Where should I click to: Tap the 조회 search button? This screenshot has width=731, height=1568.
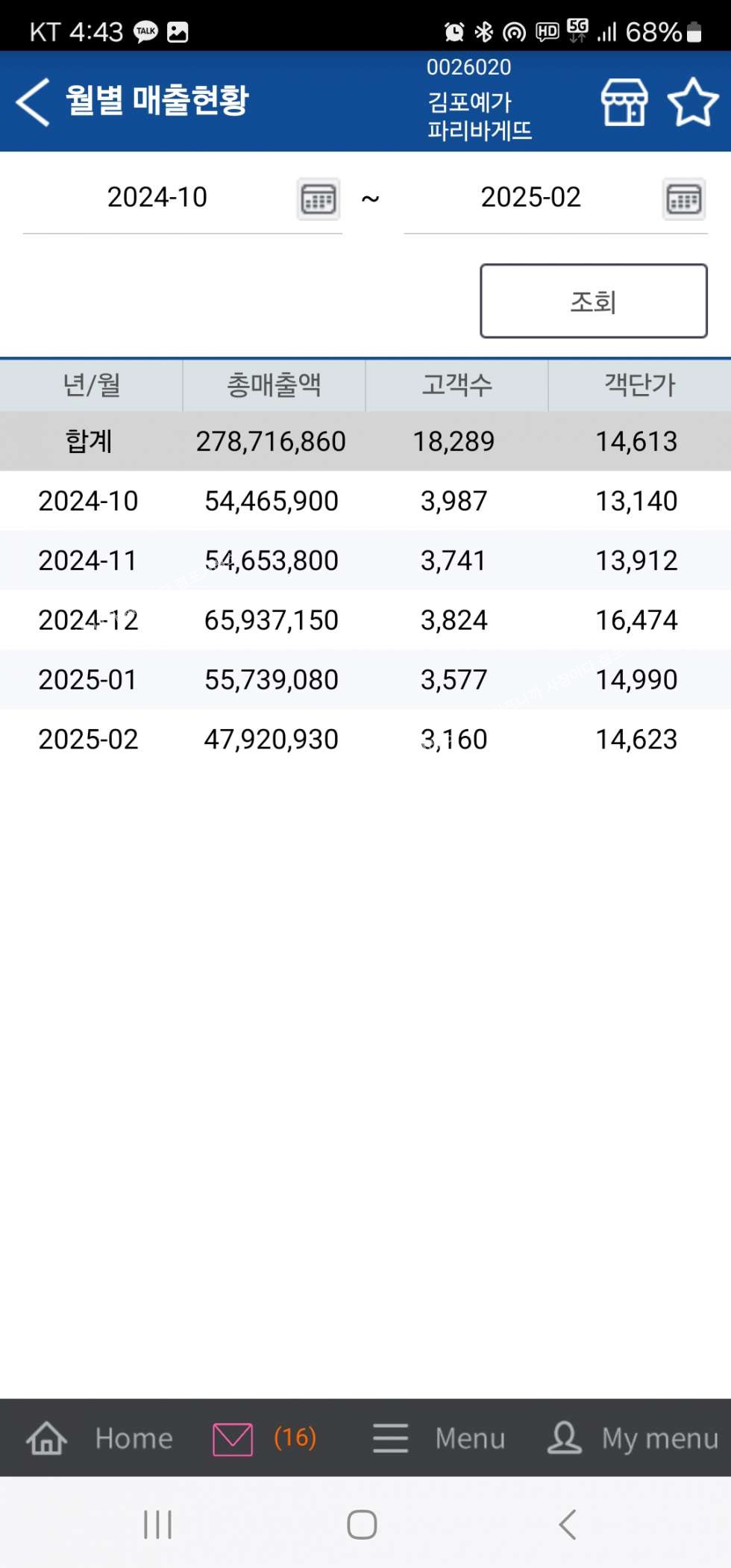point(594,301)
